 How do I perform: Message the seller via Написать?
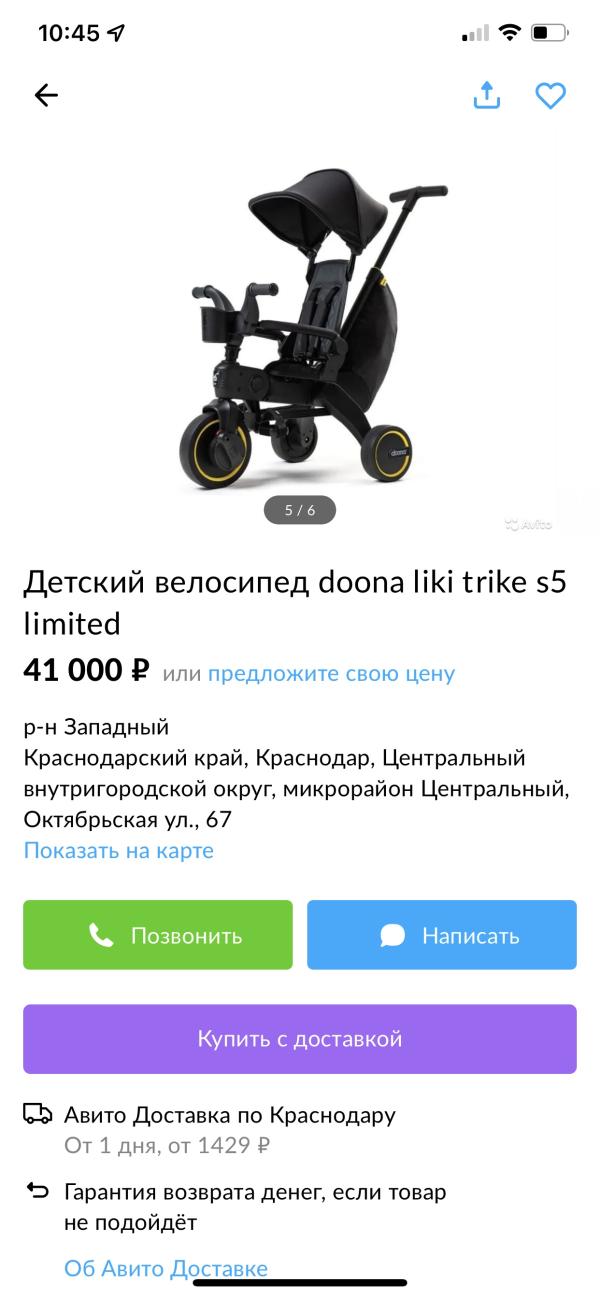pyautogui.click(x=441, y=935)
